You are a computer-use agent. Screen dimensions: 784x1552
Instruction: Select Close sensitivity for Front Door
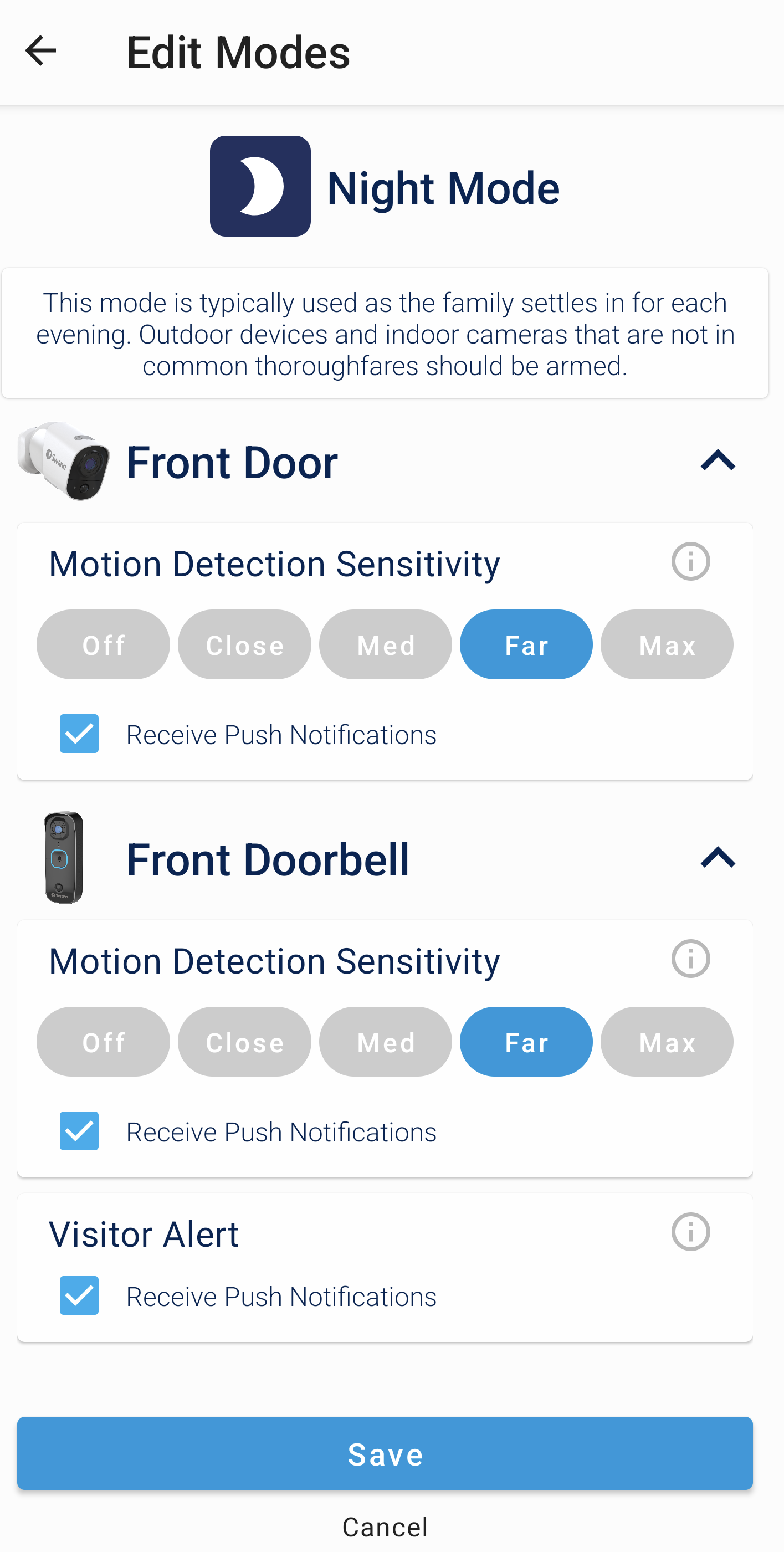point(244,644)
